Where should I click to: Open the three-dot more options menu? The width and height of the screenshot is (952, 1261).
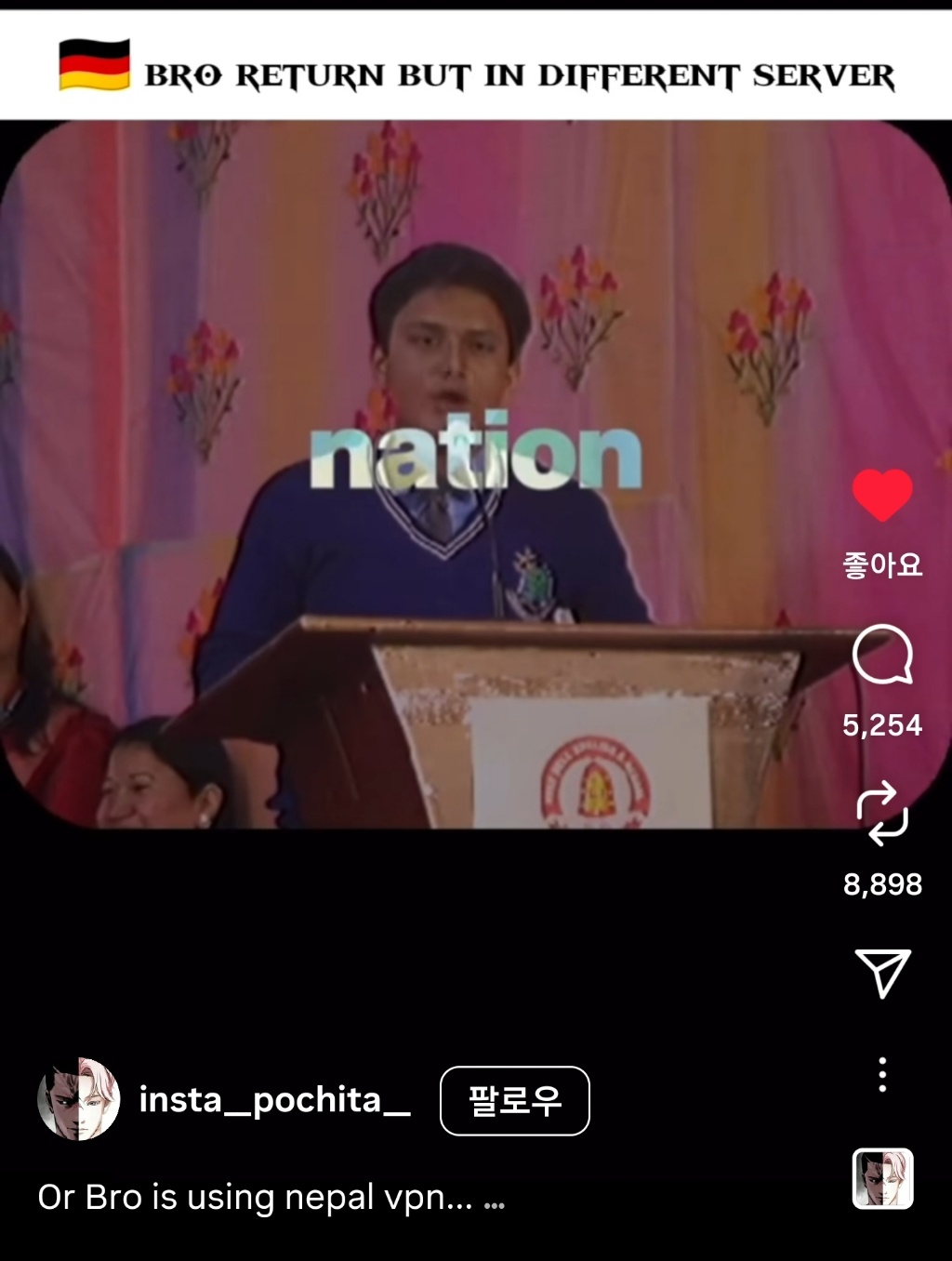click(x=882, y=1075)
